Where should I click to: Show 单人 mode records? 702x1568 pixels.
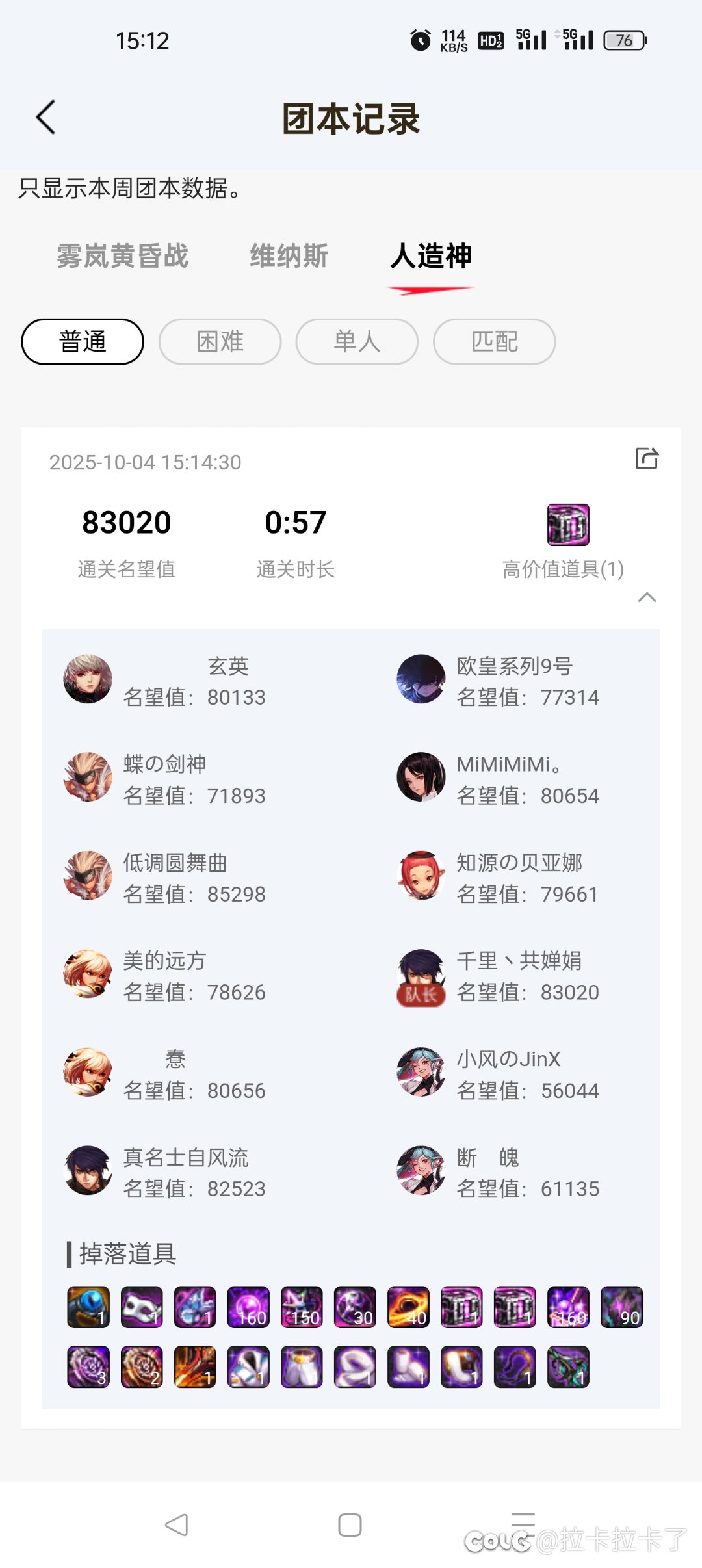click(x=357, y=342)
